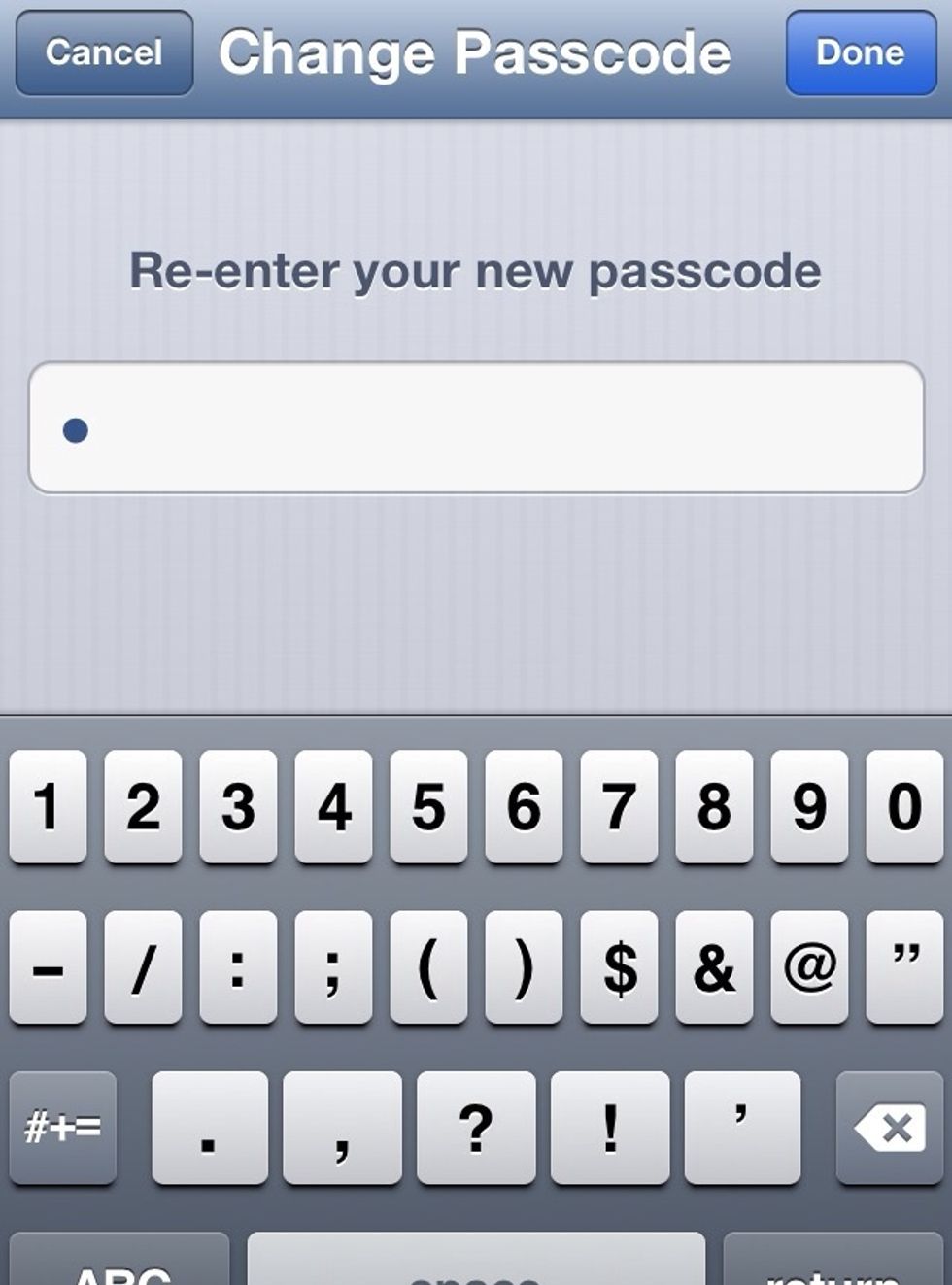The height and width of the screenshot is (1285, 952).
Task: Tap the forward slash key
Action: coord(143,968)
